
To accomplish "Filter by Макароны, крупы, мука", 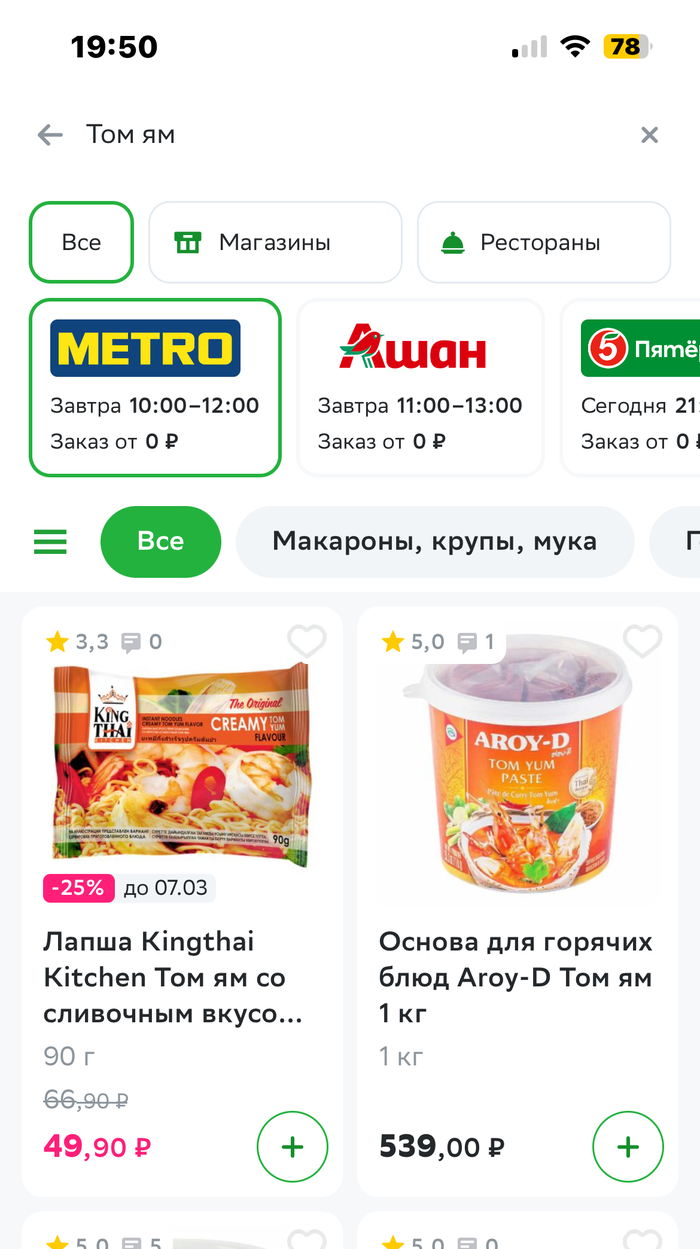I will point(434,542).
